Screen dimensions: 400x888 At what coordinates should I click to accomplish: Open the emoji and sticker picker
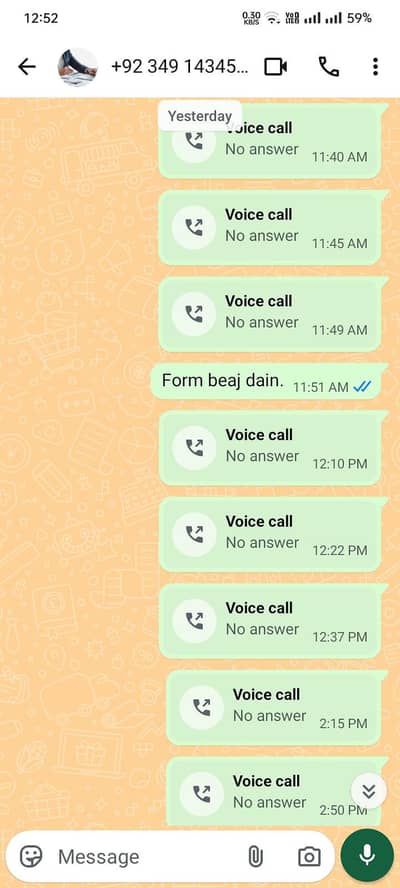pyautogui.click(x=31, y=856)
